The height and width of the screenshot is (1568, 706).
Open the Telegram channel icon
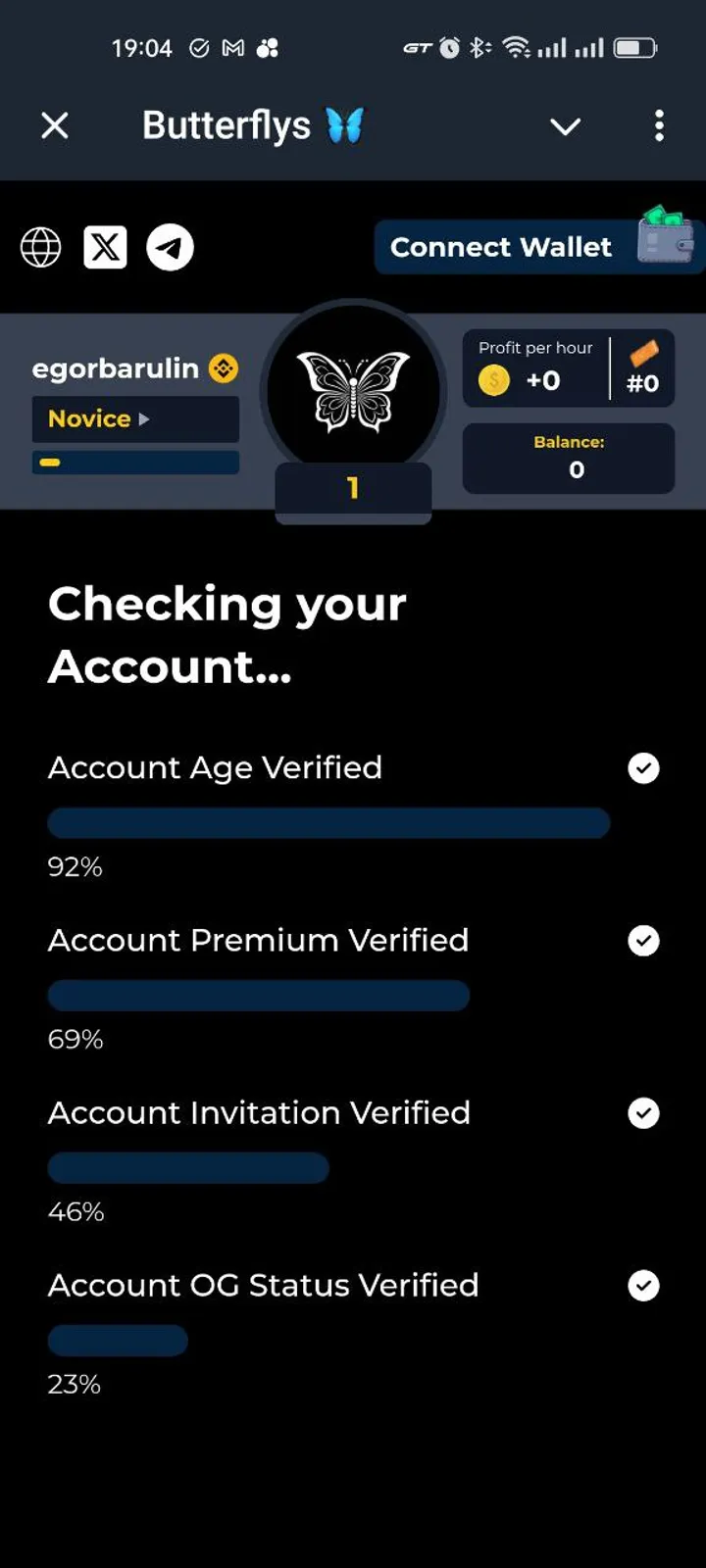click(x=171, y=247)
